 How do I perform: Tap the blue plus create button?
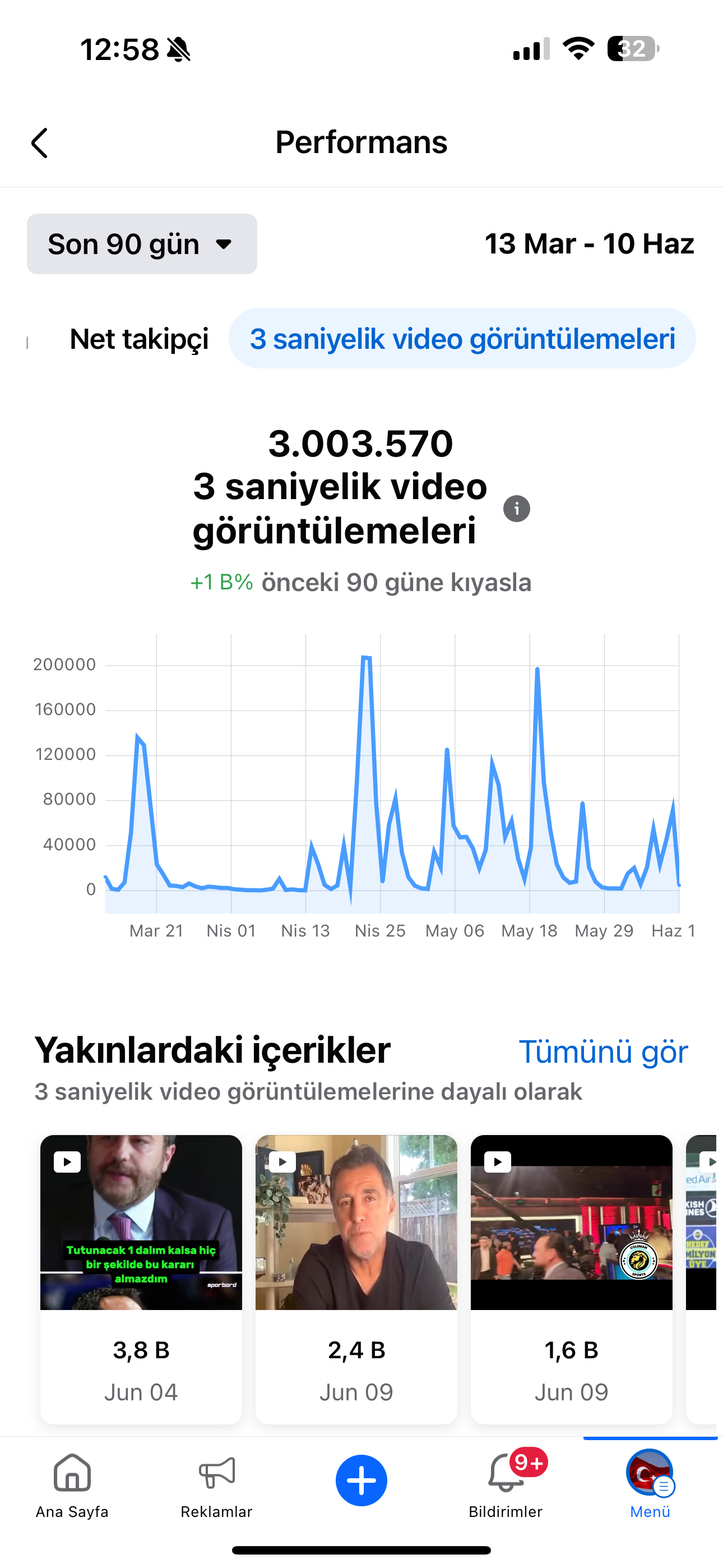click(x=361, y=1481)
